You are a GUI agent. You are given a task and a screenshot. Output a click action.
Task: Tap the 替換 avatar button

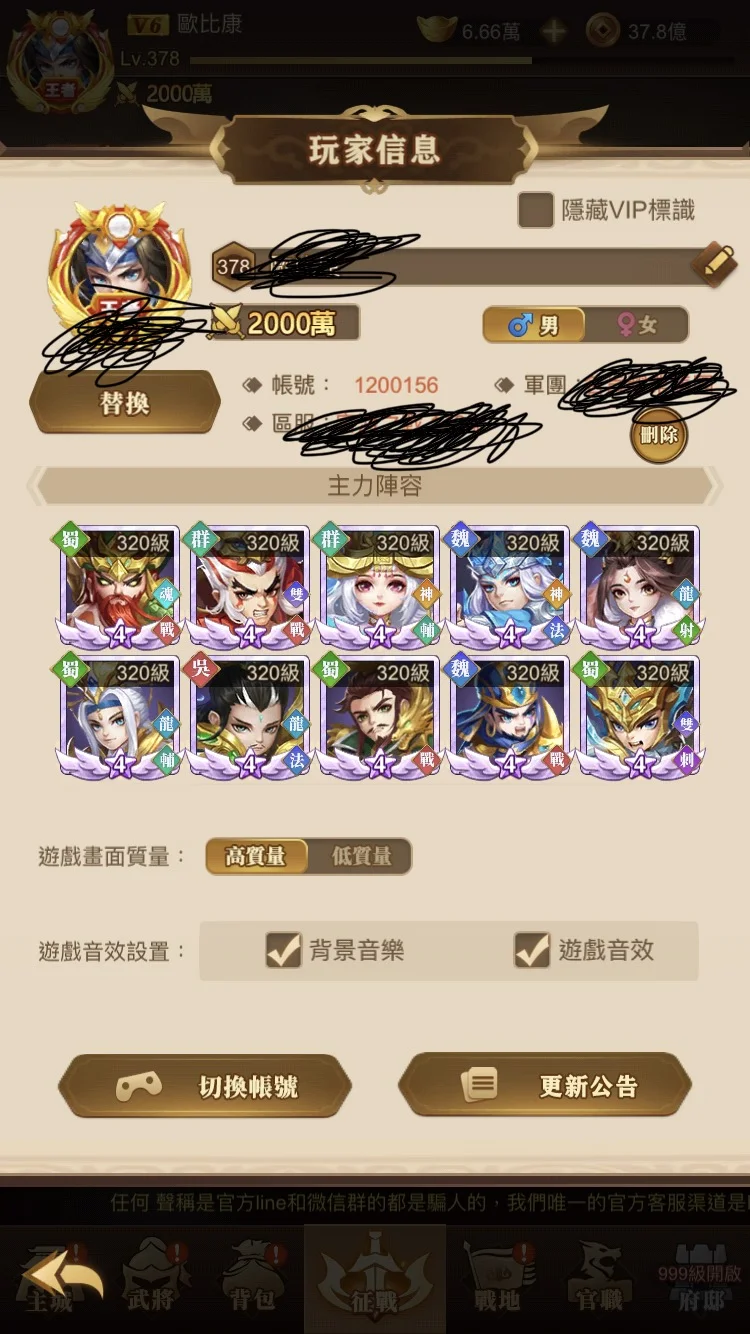(125, 403)
